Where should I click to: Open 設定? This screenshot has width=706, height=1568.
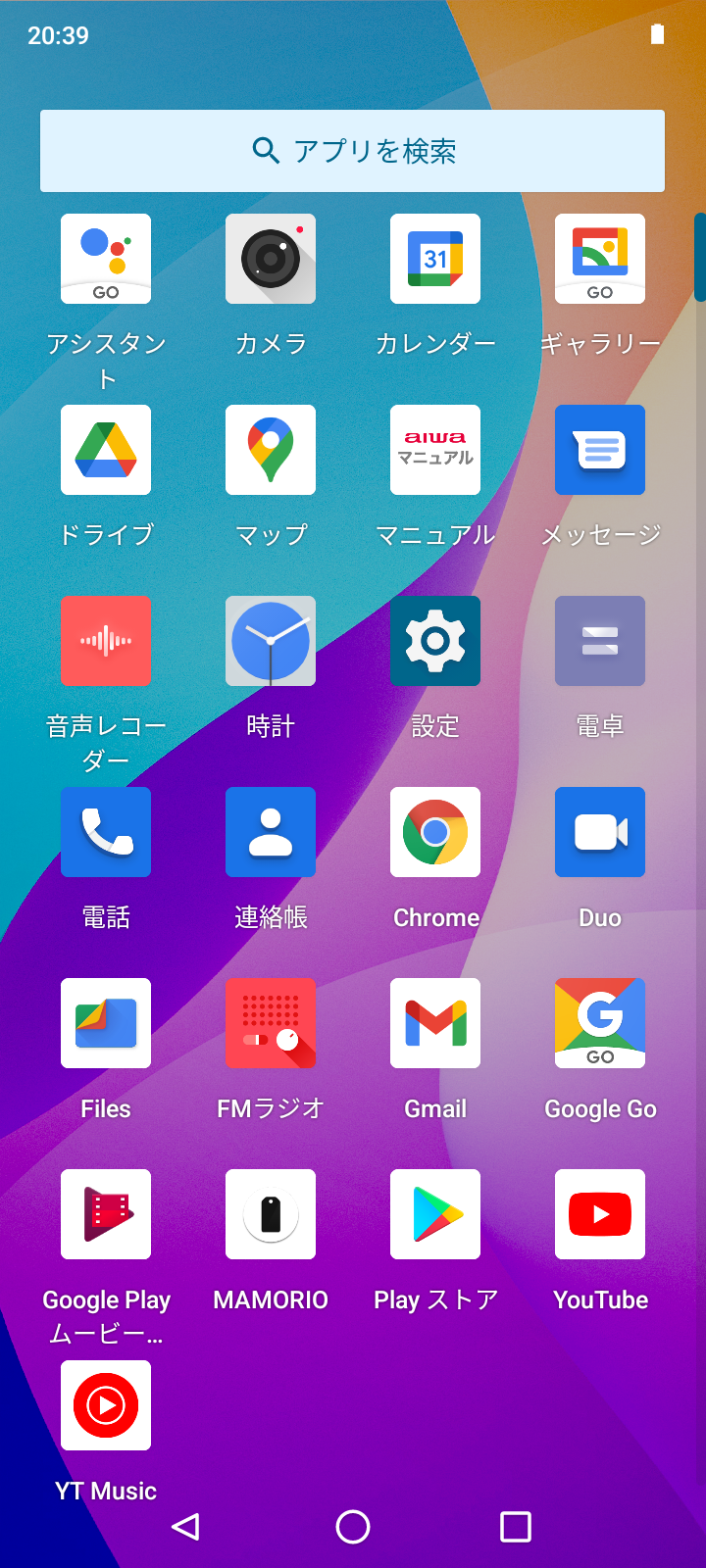(x=435, y=641)
